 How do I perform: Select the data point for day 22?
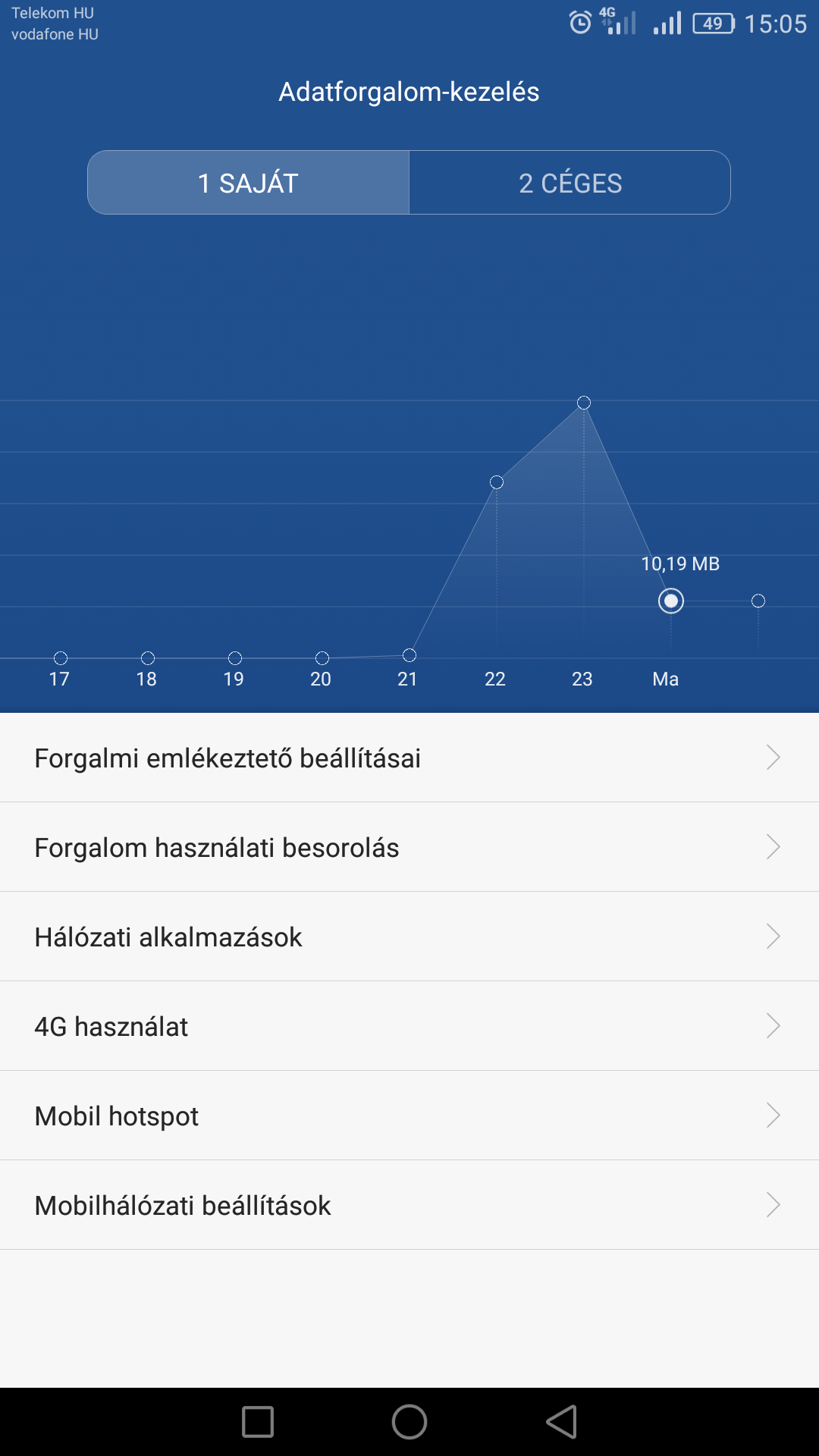497,482
